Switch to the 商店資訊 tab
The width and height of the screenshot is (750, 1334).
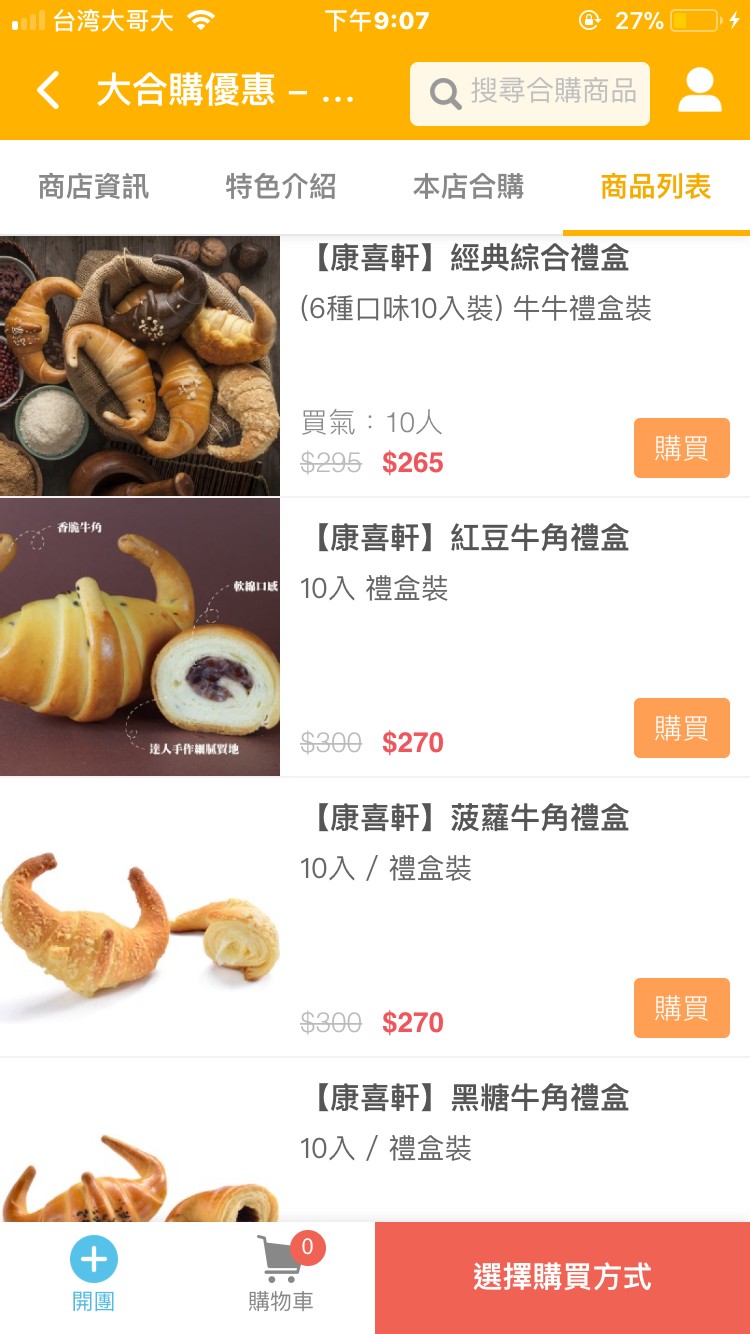(x=93, y=187)
